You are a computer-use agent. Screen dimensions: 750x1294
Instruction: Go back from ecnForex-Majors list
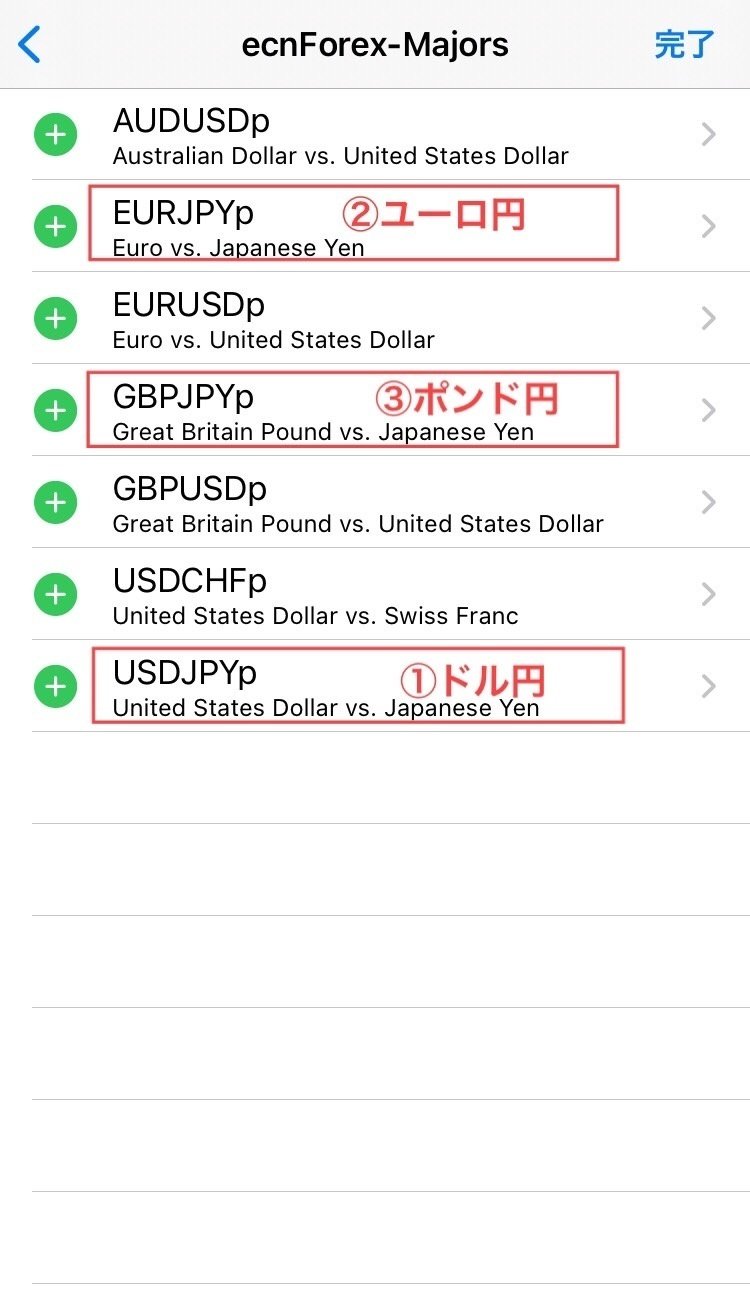pyautogui.click(x=30, y=45)
